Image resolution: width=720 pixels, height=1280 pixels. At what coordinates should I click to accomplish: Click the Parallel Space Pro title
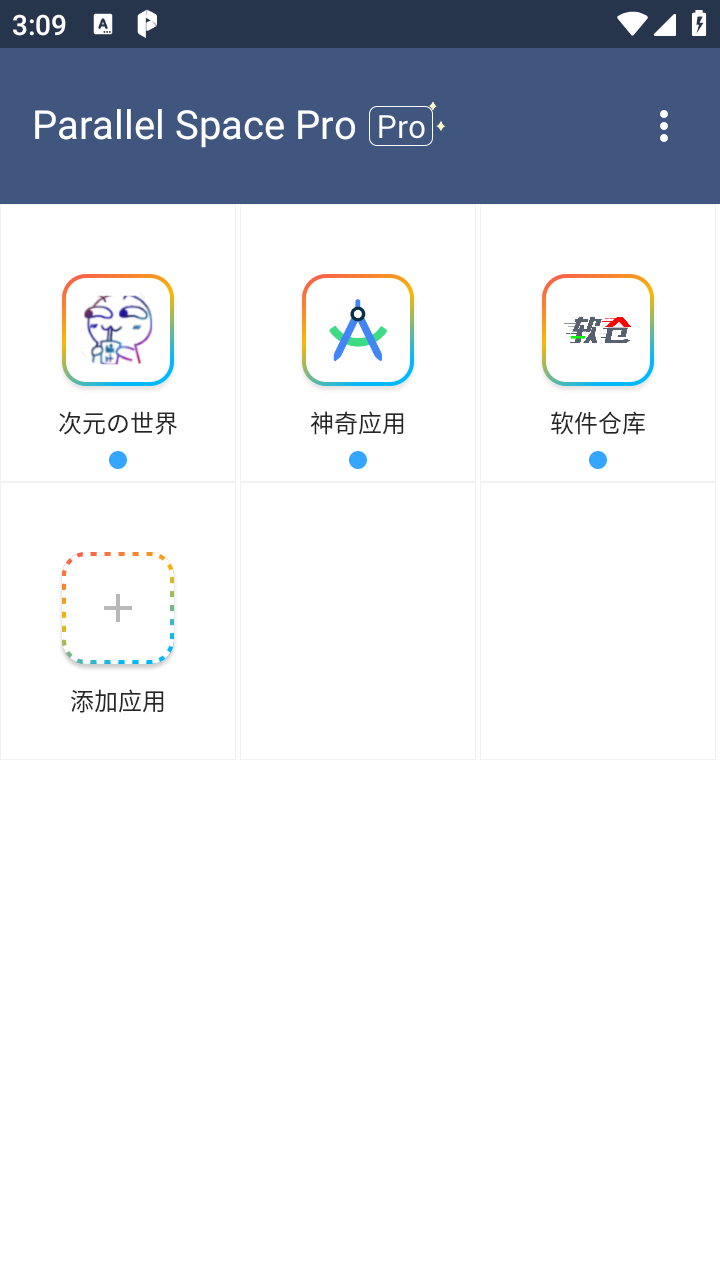(x=193, y=125)
